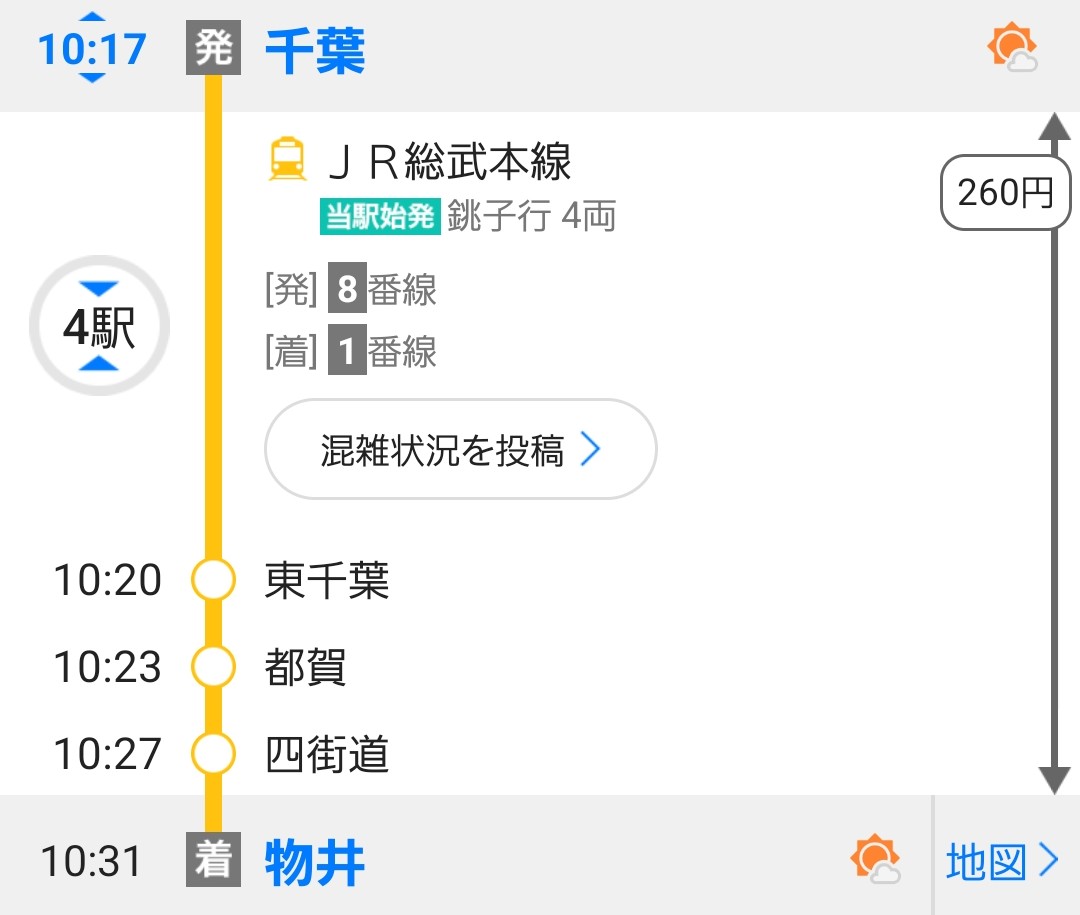
Task: Open 地図 map for 物井
Action: click(1002, 861)
